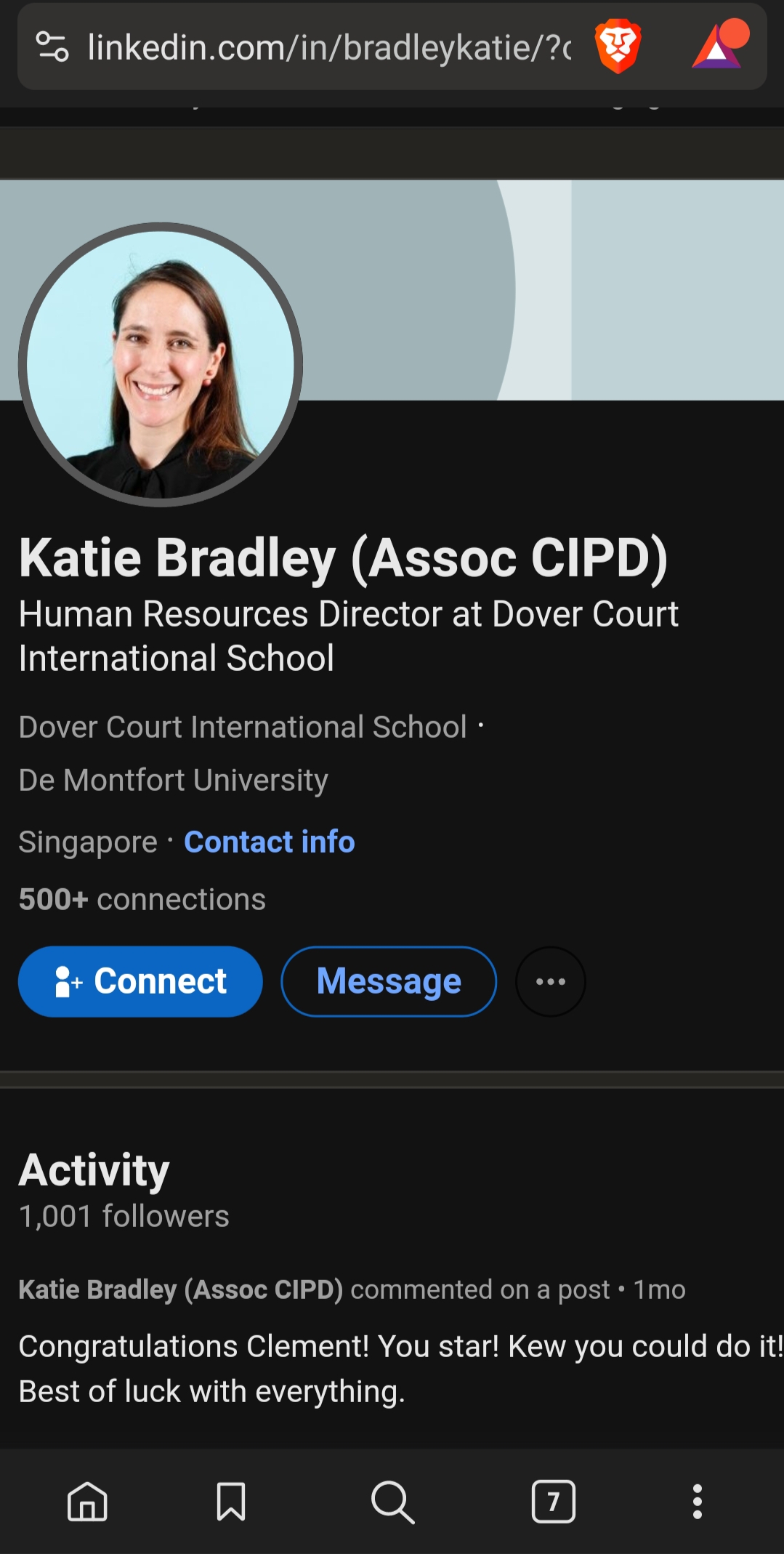Image resolution: width=784 pixels, height=1554 pixels.
Task: View Katie Bradley's profile photo
Action: tap(161, 364)
